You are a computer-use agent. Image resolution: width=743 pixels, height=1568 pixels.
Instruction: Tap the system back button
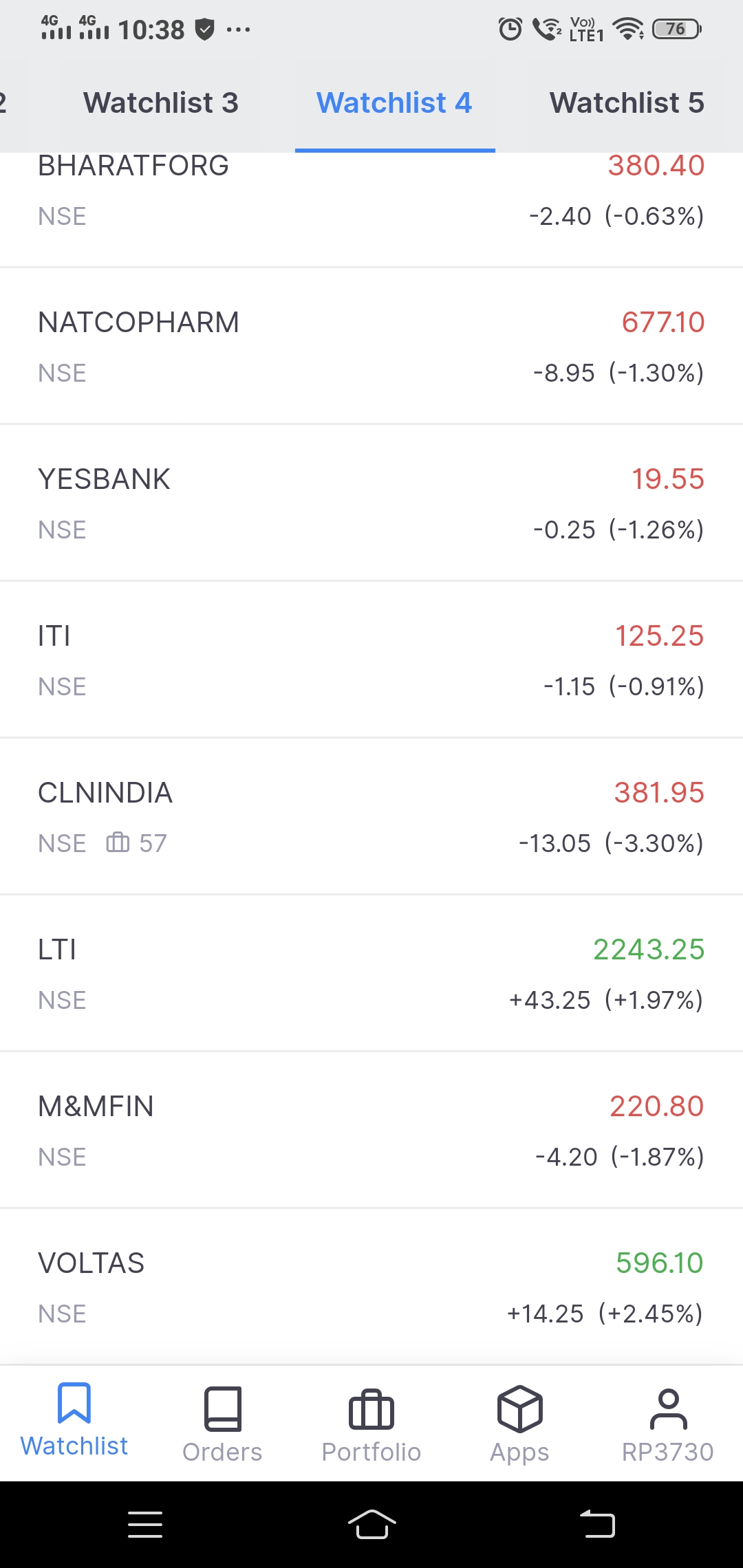[x=597, y=1524]
